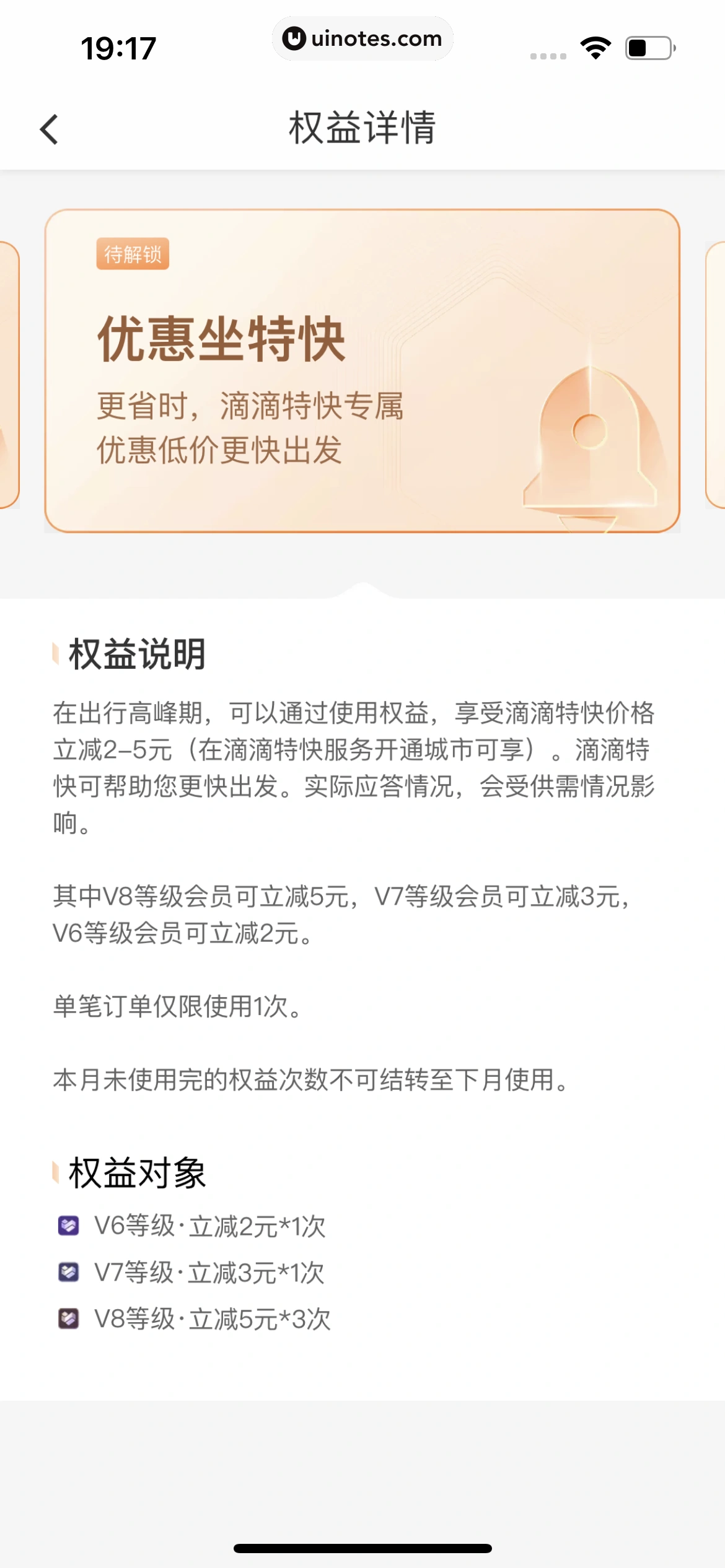This screenshot has width=725, height=1568.
Task: Go back from the 权益详情 page
Action: [49, 129]
